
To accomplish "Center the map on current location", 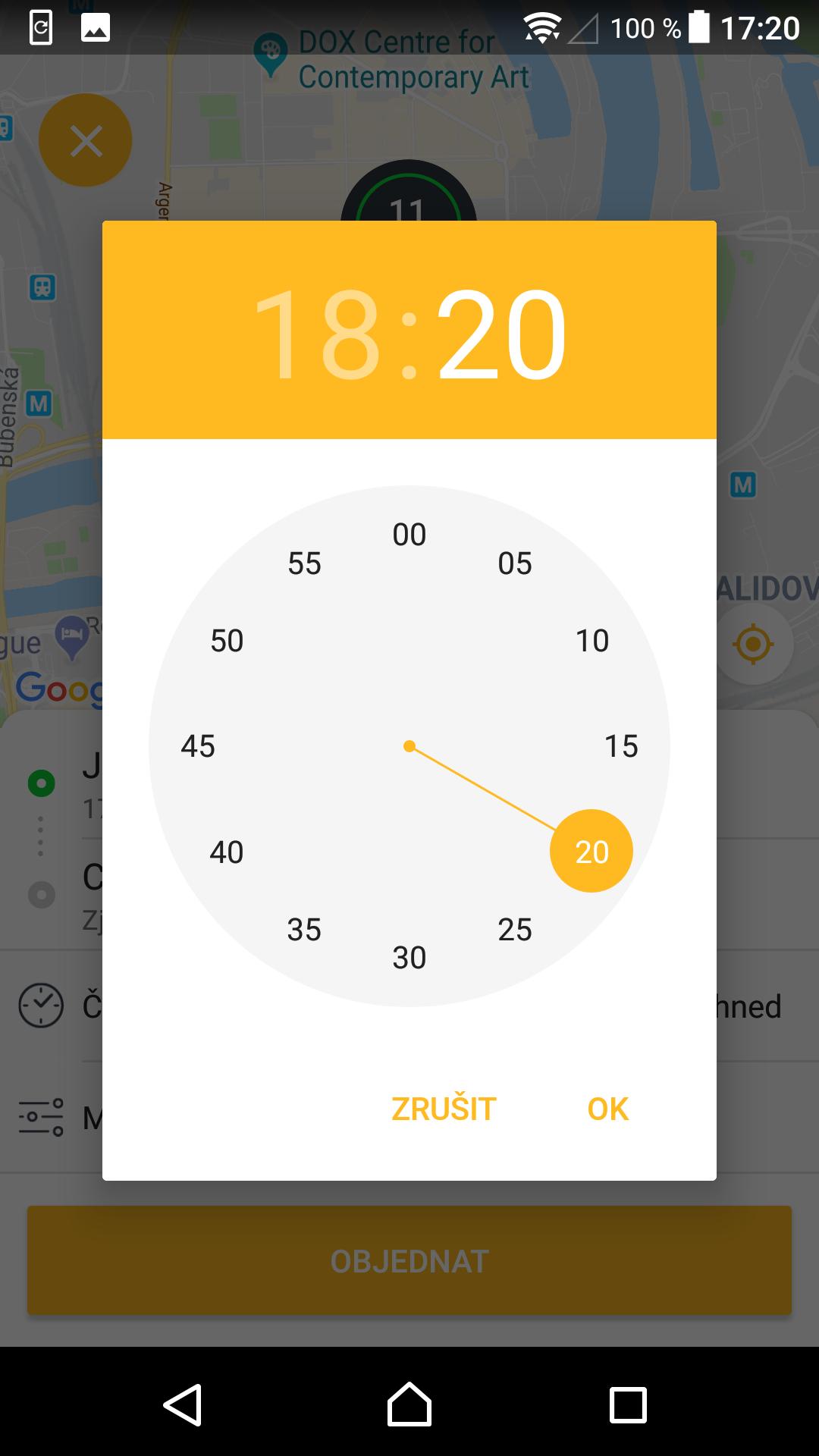I will (753, 643).
